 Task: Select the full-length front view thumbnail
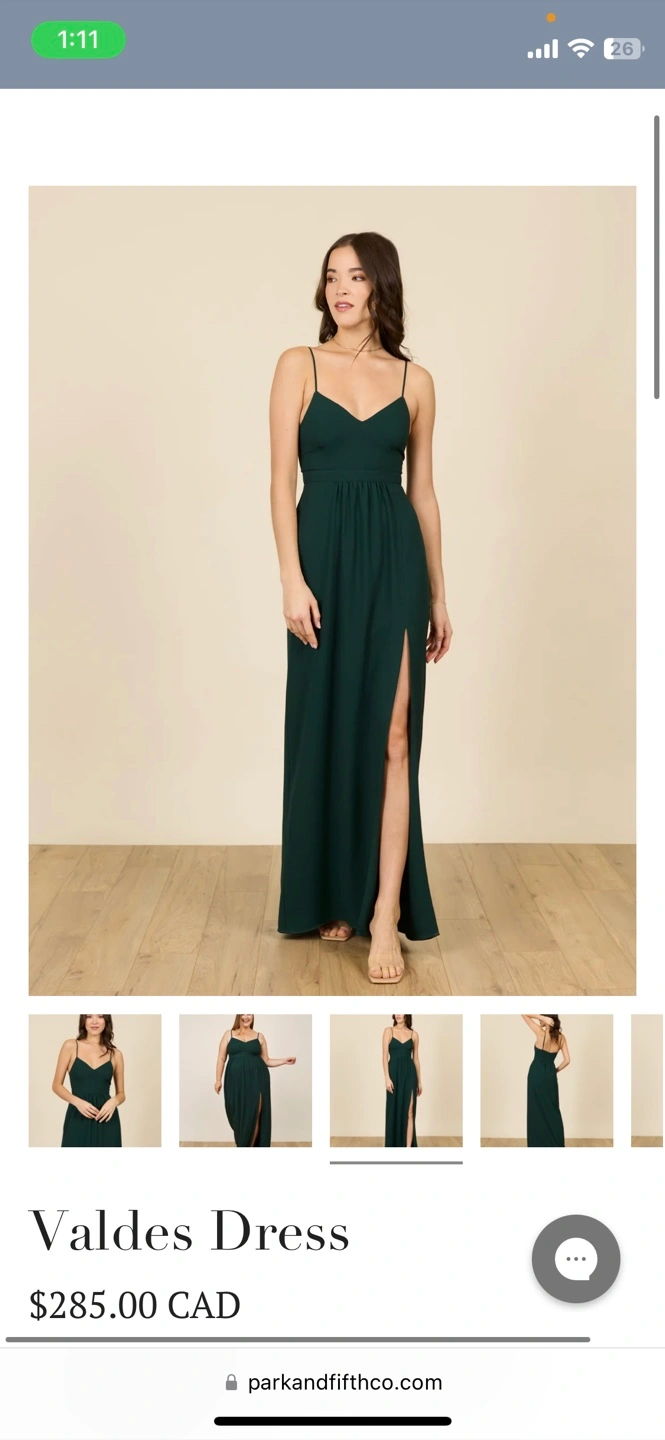tap(396, 1080)
